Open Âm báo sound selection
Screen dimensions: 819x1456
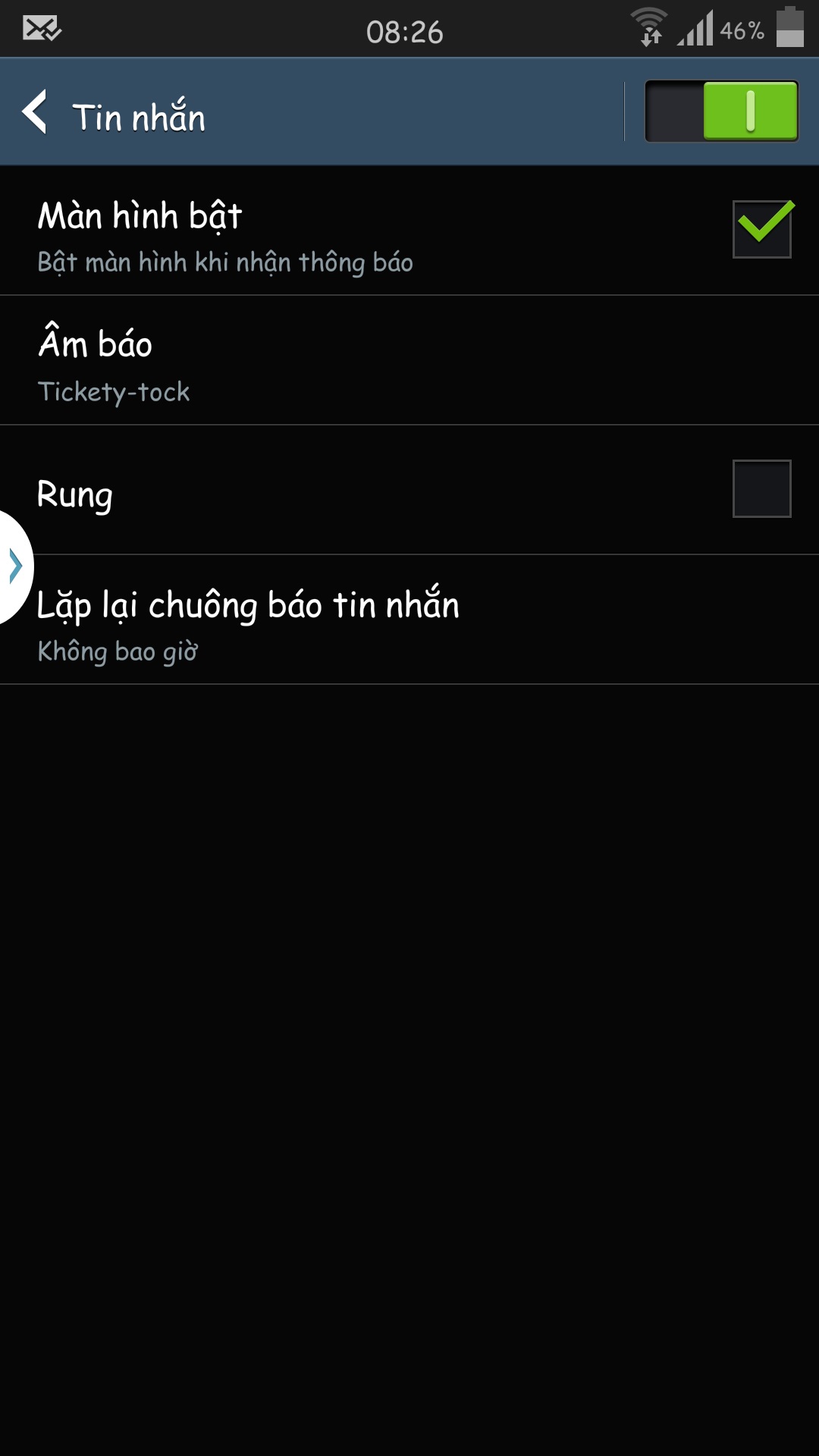(x=409, y=360)
